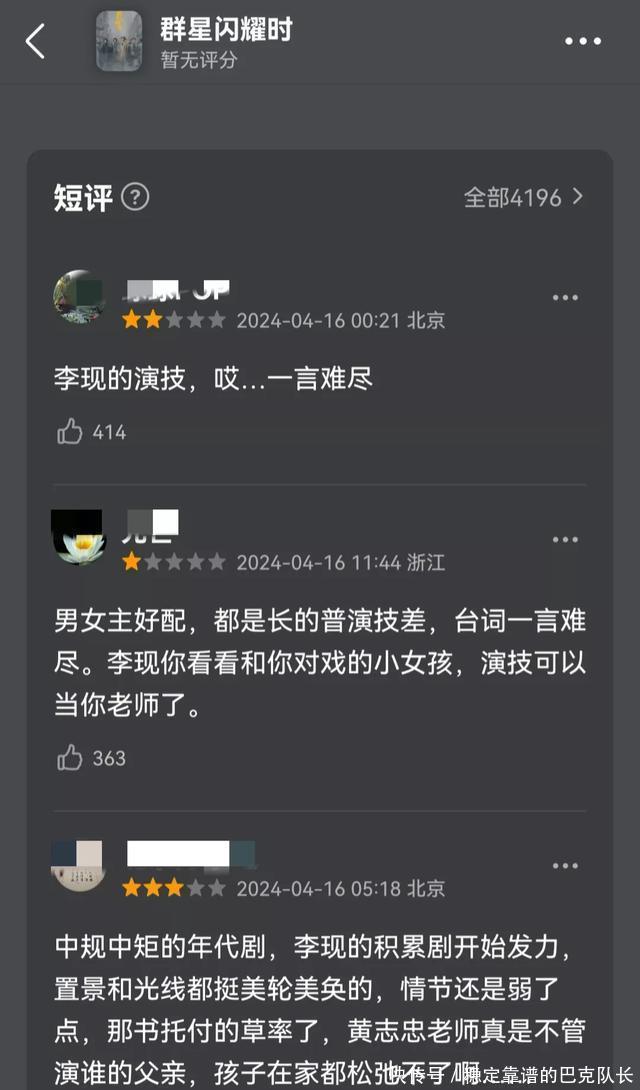The height and width of the screenshot is (1090, 640).
Task: Open more options for the 浙江 review
Action: pos(565,540)
